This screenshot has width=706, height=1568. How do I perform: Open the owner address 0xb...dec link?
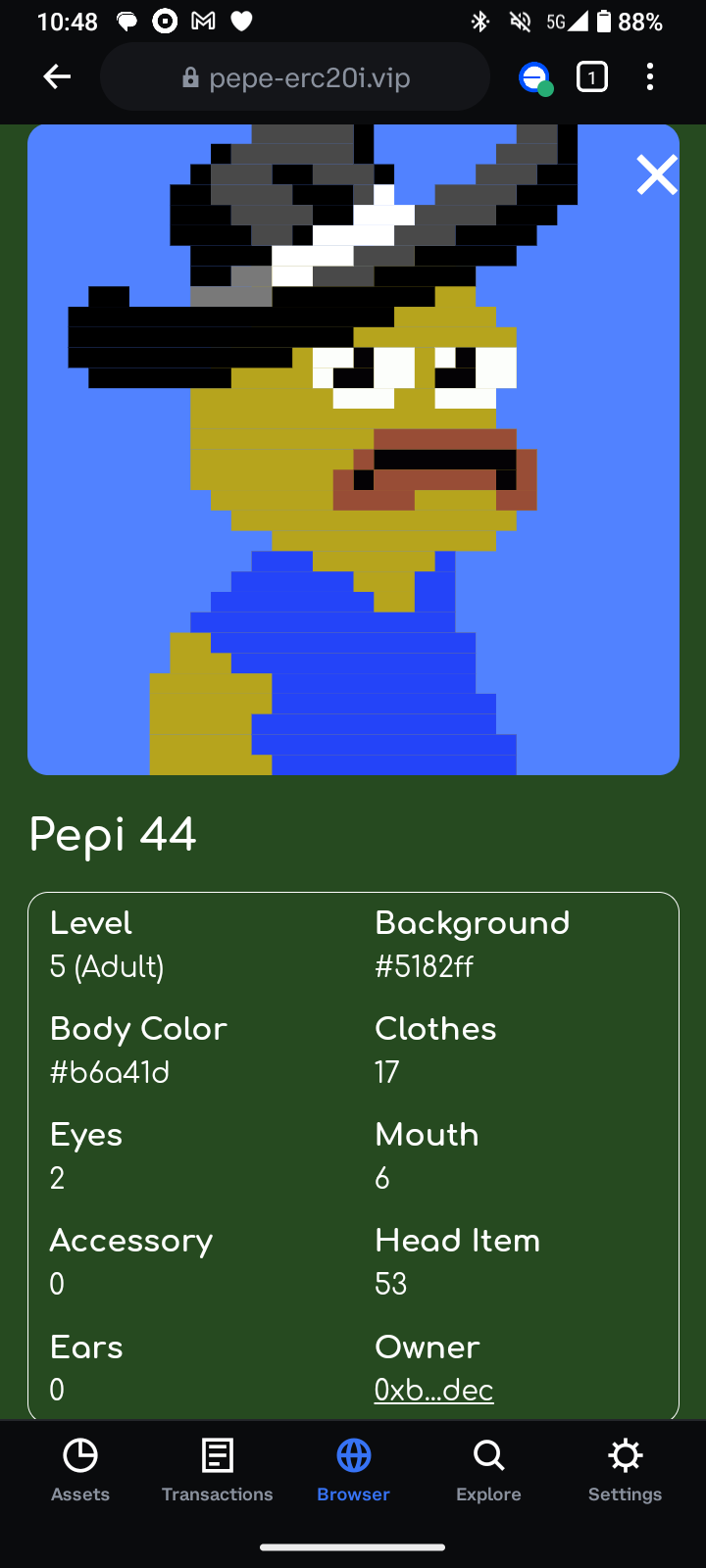(433, 1390)
